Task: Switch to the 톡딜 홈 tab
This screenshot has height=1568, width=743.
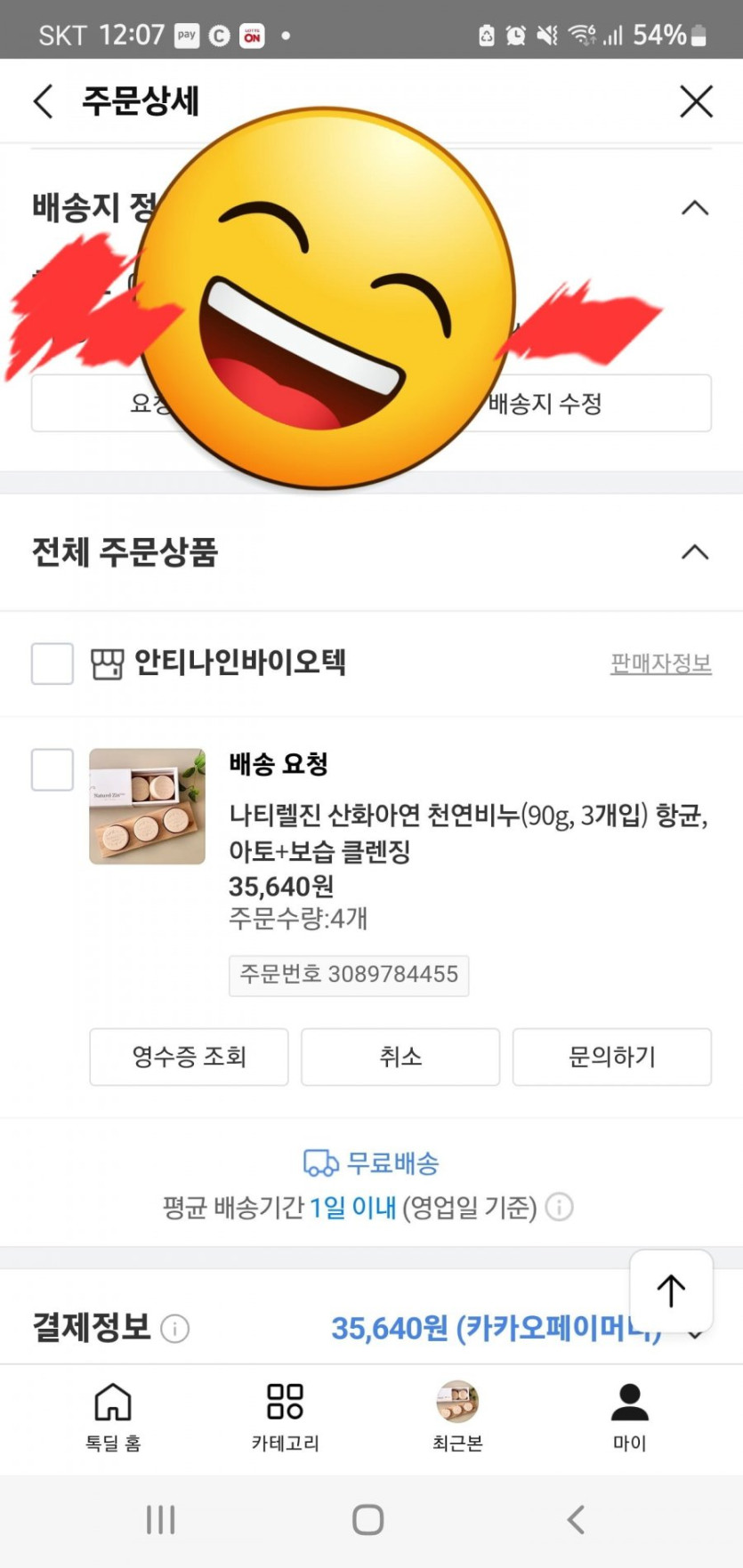Action: pos(113,1417)
